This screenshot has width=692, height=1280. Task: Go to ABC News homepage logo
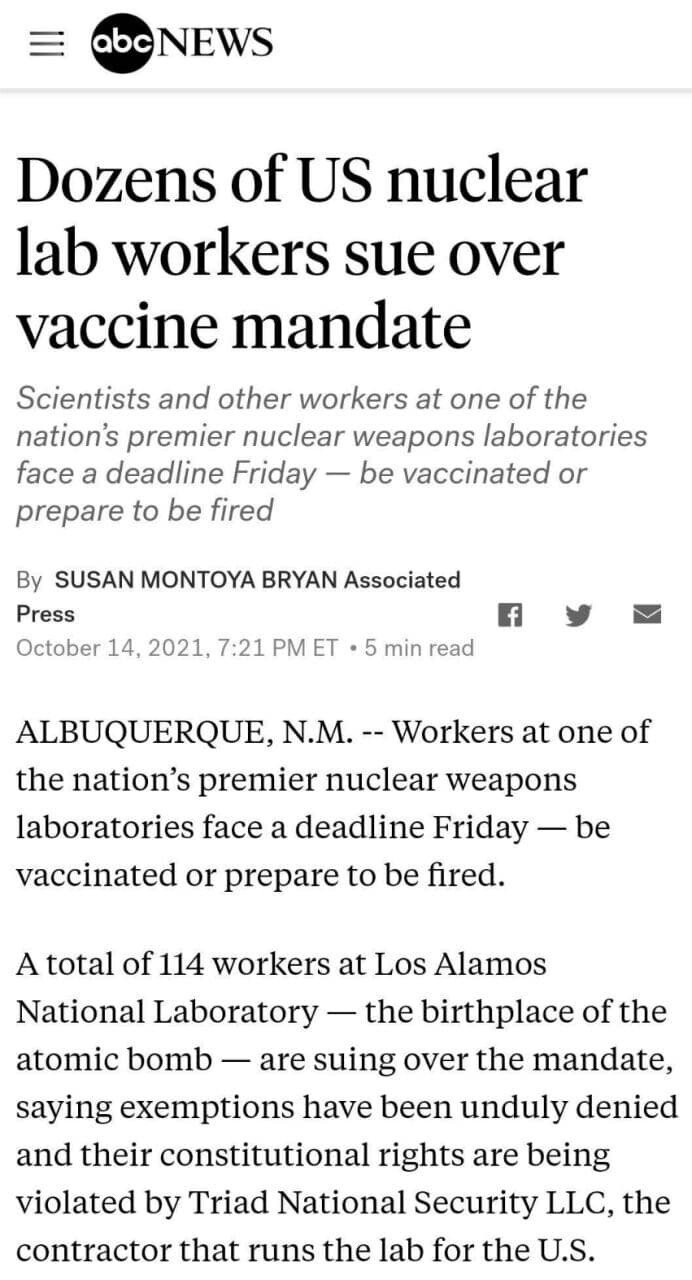pyautogui.click(x=181, y=43)
